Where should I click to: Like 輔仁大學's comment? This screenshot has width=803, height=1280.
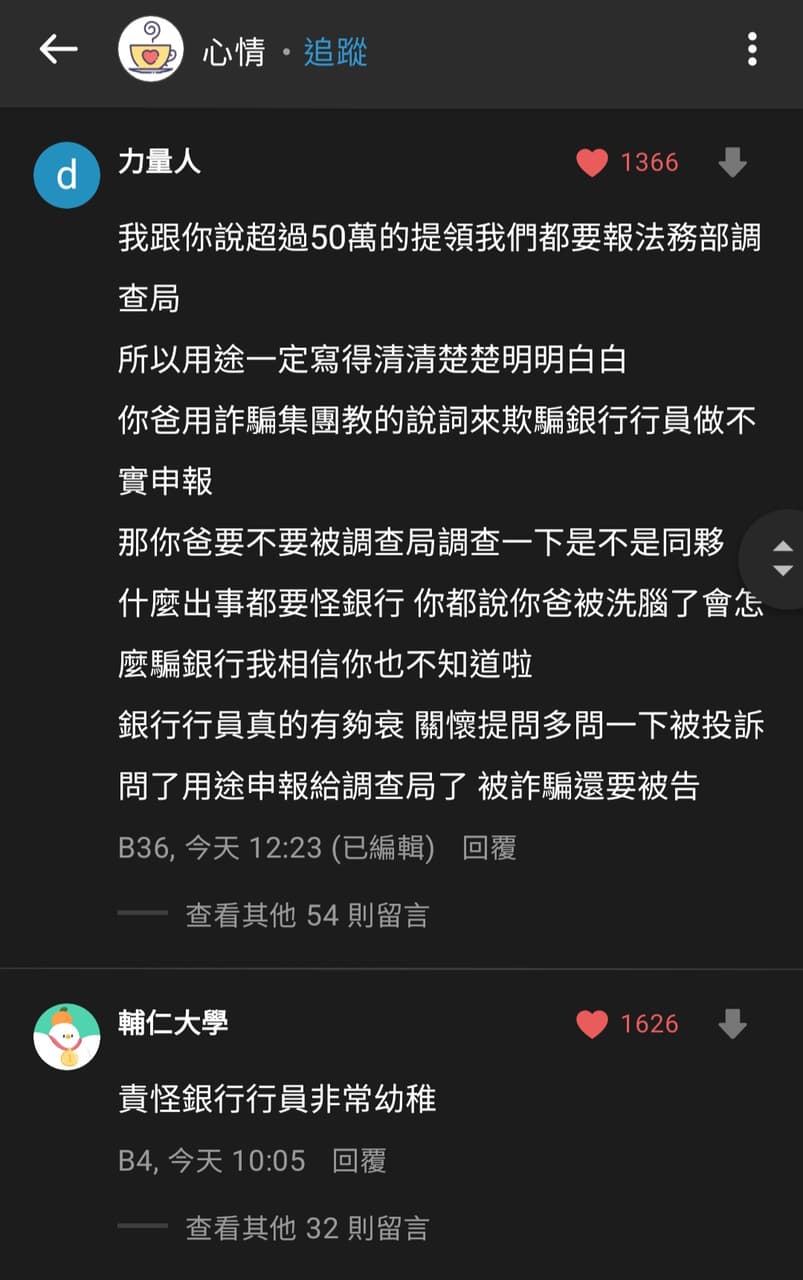pyautogui.click(x=592, y=1024)
